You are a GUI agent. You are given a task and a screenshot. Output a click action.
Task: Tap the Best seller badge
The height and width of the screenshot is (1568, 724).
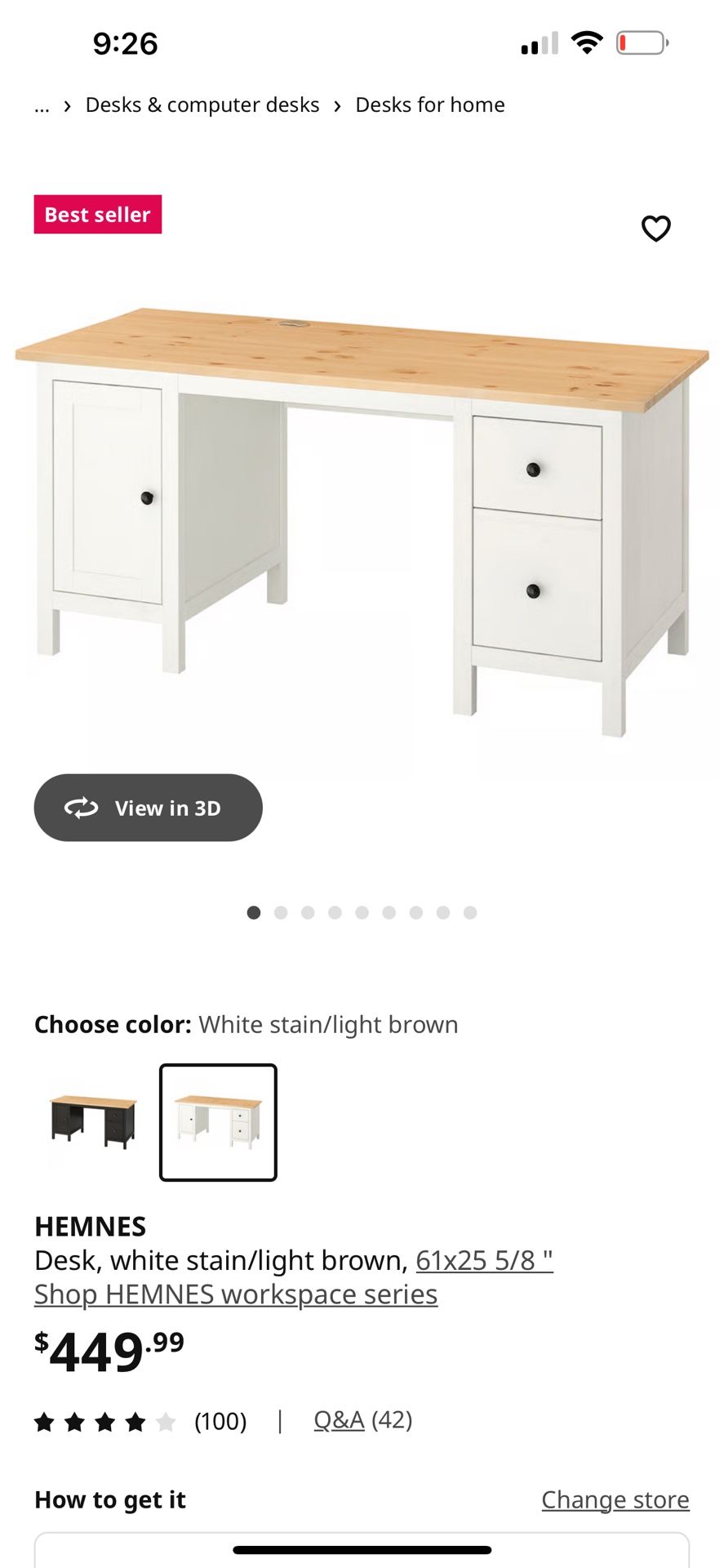(97, 214)
